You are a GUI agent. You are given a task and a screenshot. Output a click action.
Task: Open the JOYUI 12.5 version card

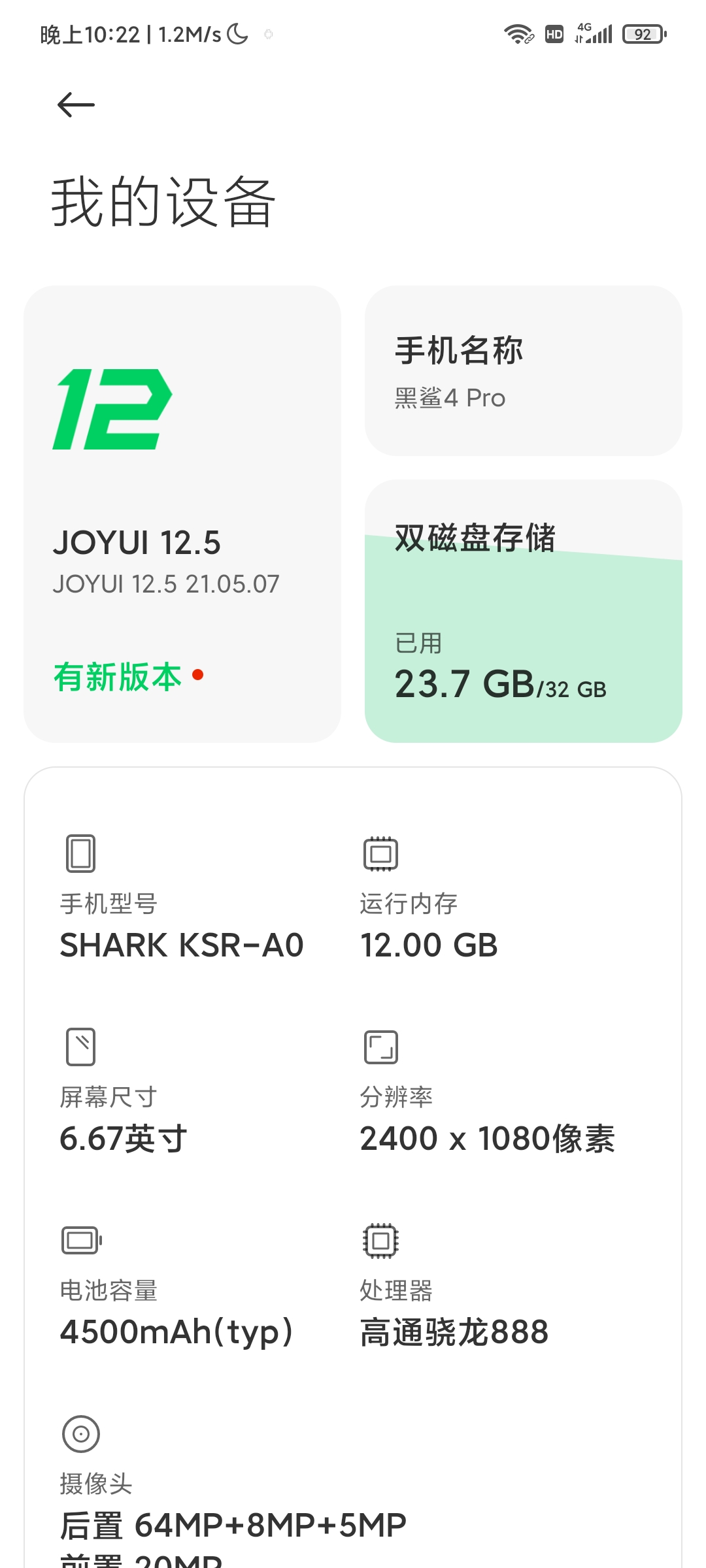point(182,514)
